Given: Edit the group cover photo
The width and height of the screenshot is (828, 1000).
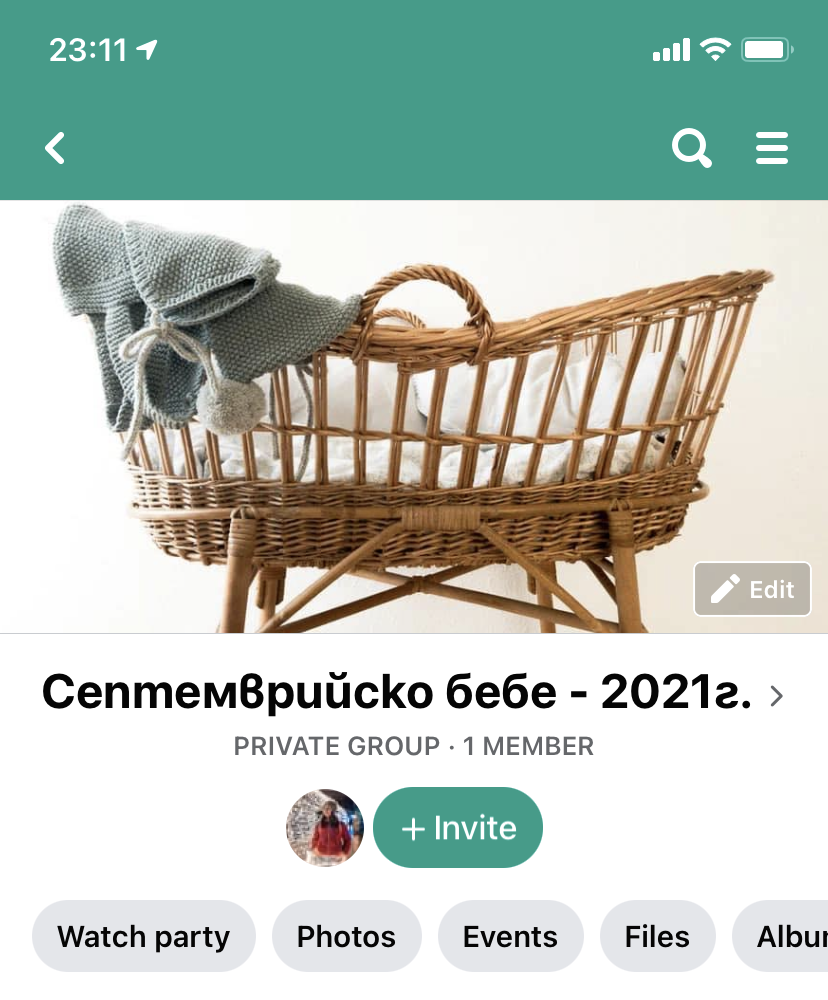Looking at the screenshot, I should pos(752,589).
